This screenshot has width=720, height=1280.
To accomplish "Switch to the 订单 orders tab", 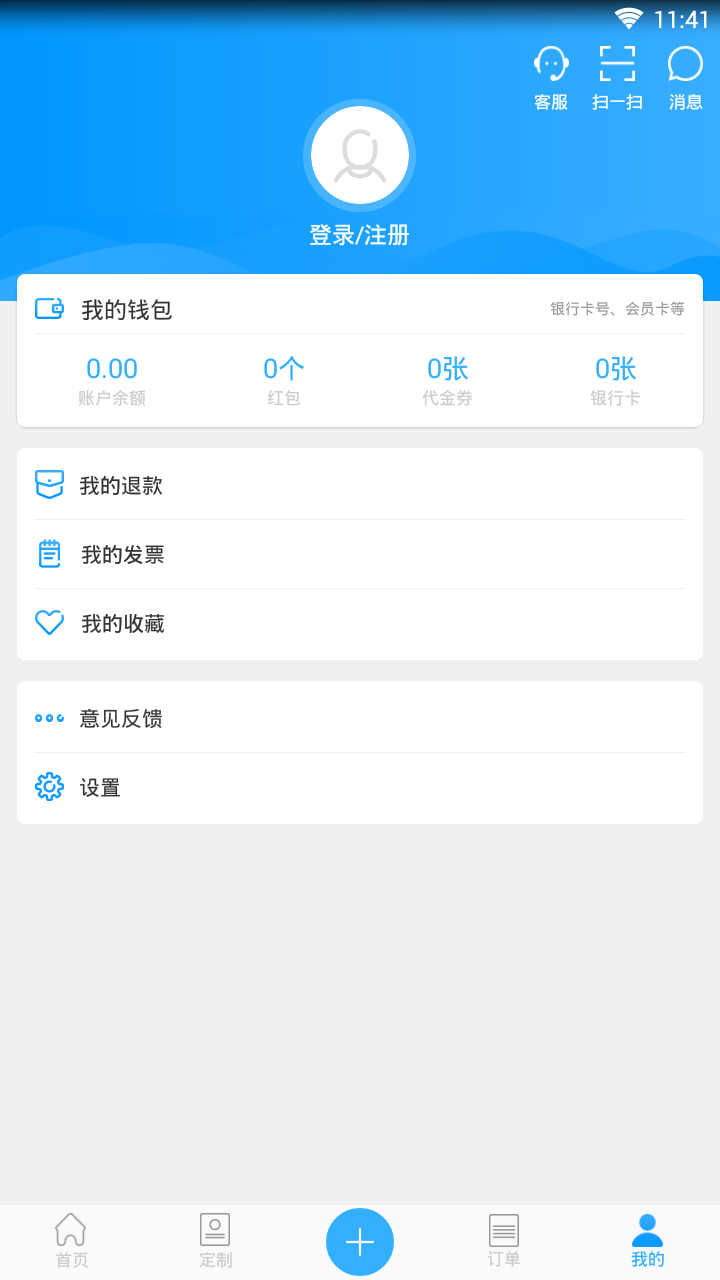I will pyautogui.click(x=504, y=1241).
